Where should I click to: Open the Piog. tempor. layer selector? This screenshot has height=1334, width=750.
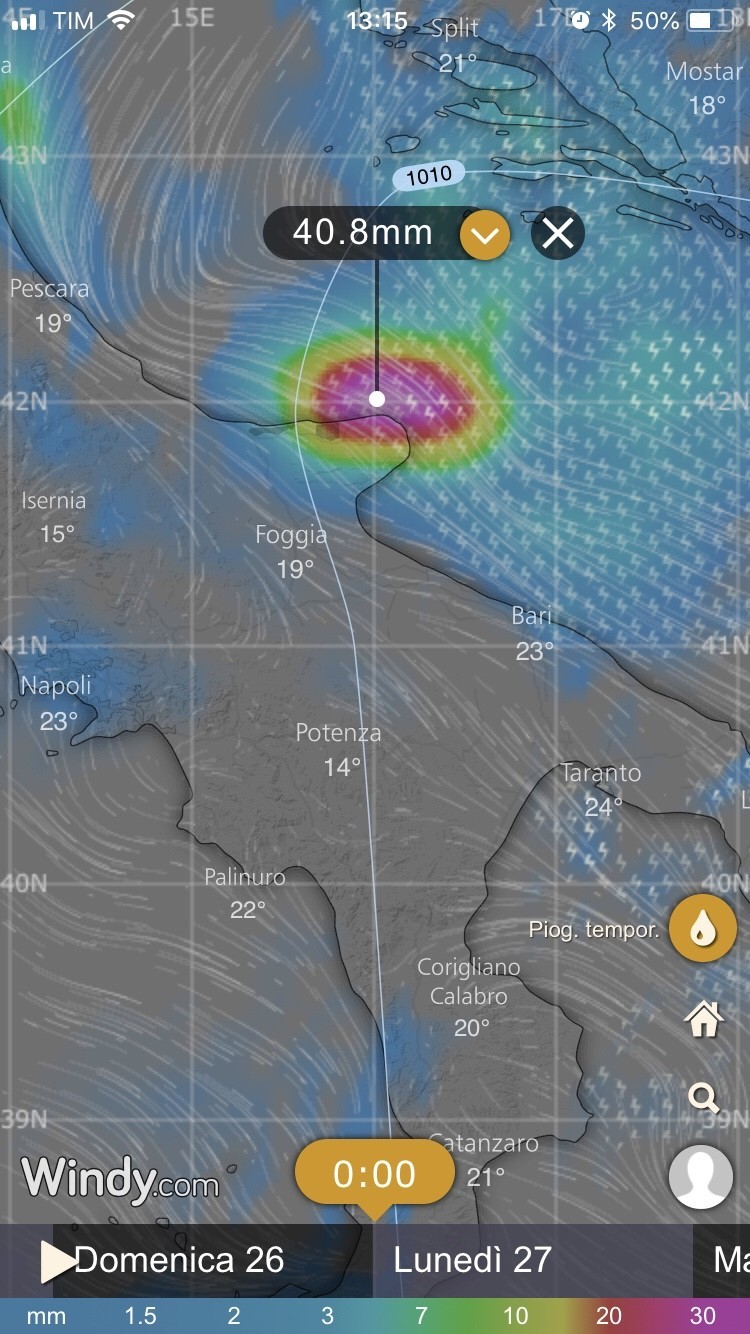703,929
